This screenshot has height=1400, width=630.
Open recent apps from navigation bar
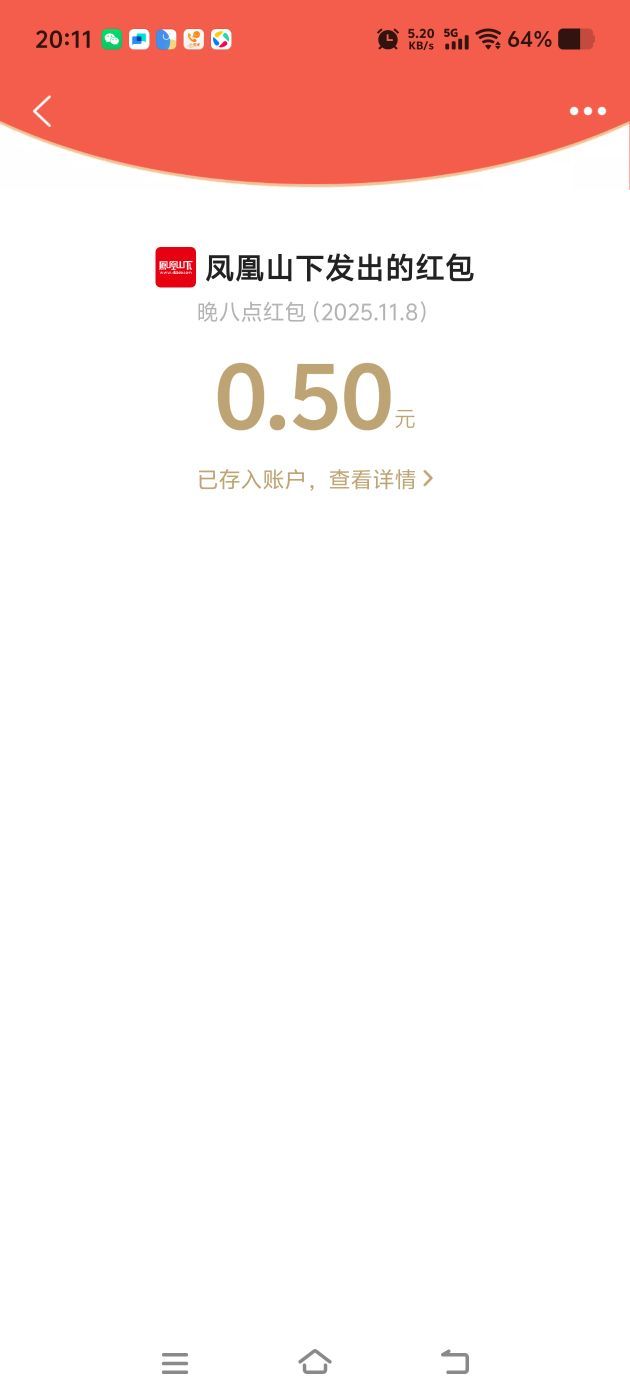coord(175,1362)
